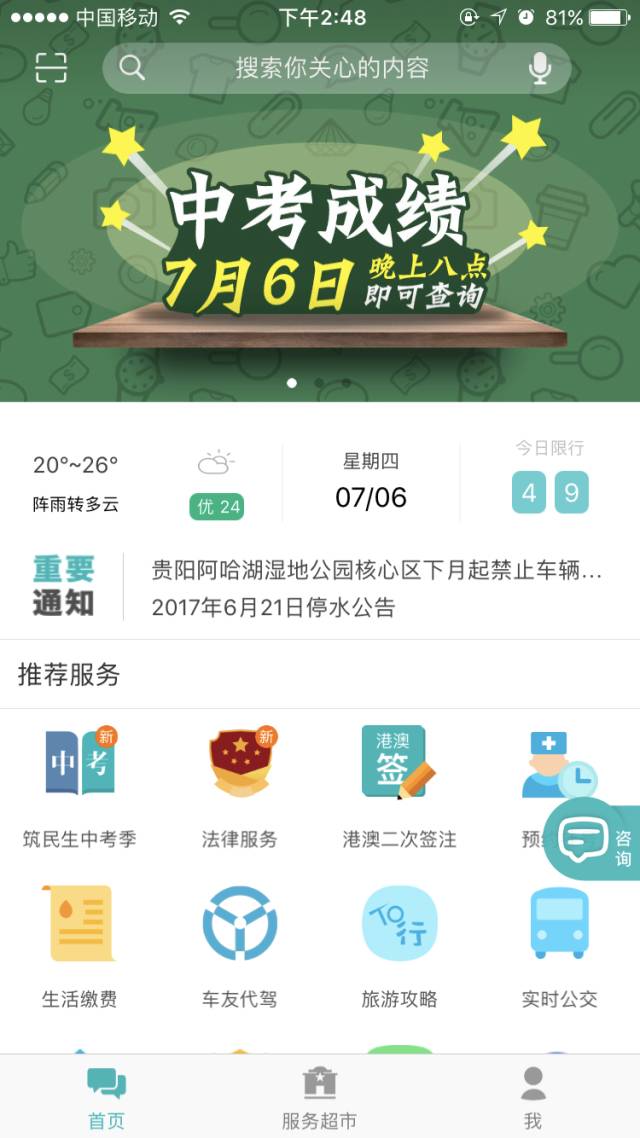Switch to the 首页 tab
640x1138 pixels.
click(107, 1097)
